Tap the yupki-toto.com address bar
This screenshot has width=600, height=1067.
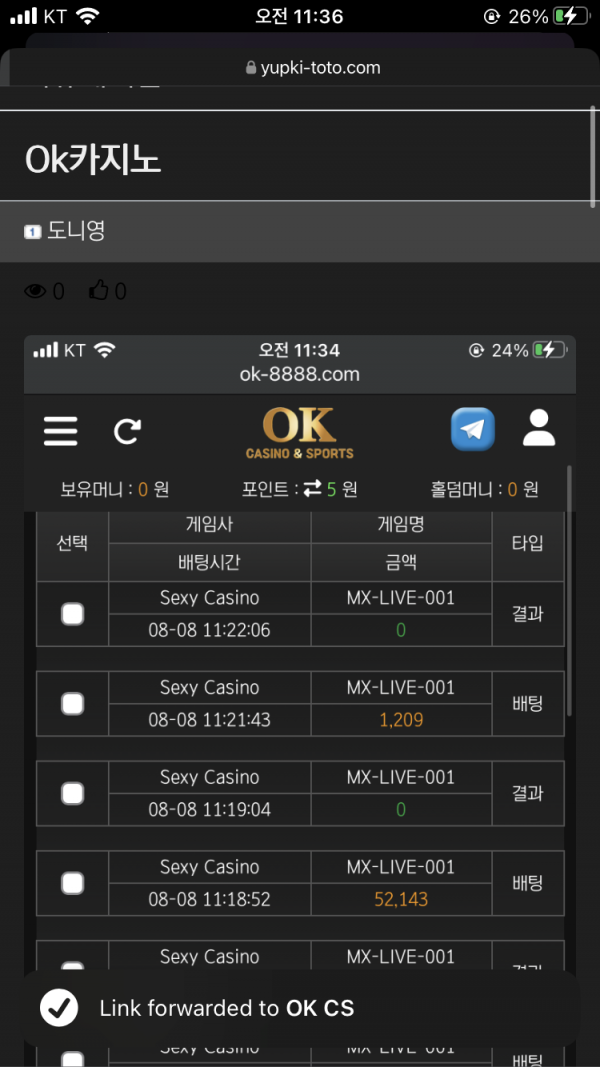pos(312,68)
